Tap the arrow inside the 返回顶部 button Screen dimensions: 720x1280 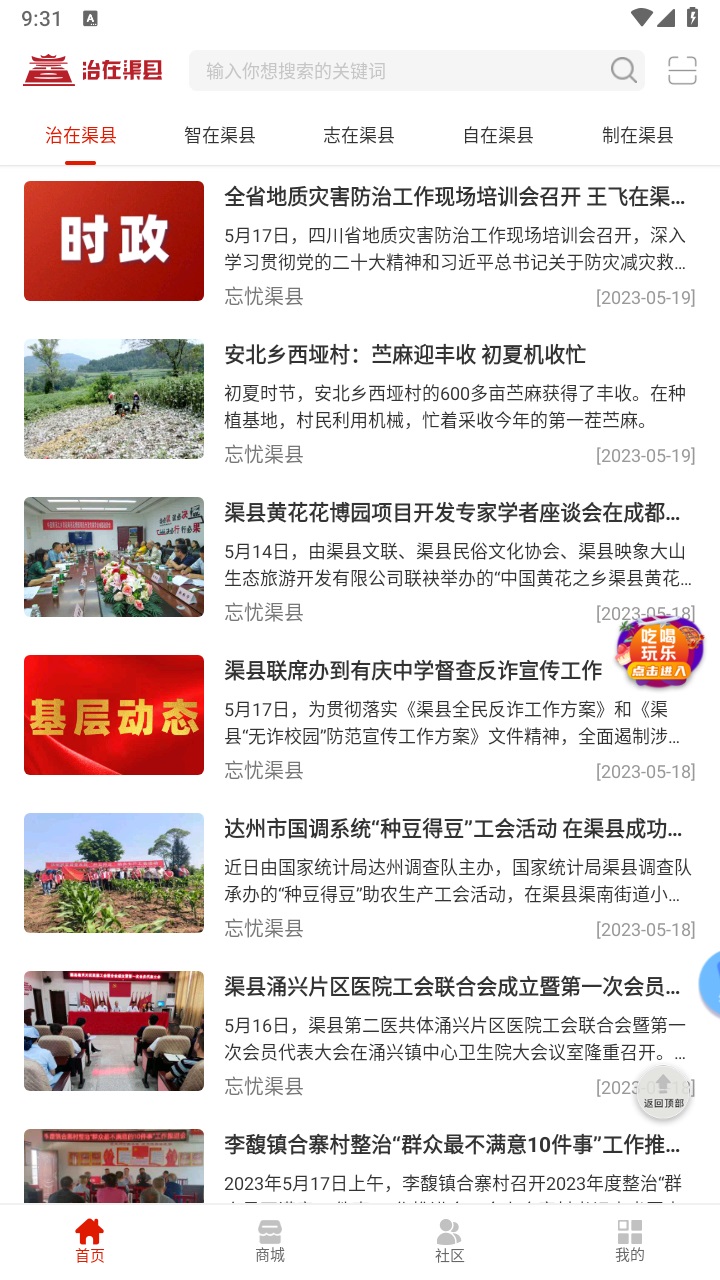(662, 1080)
